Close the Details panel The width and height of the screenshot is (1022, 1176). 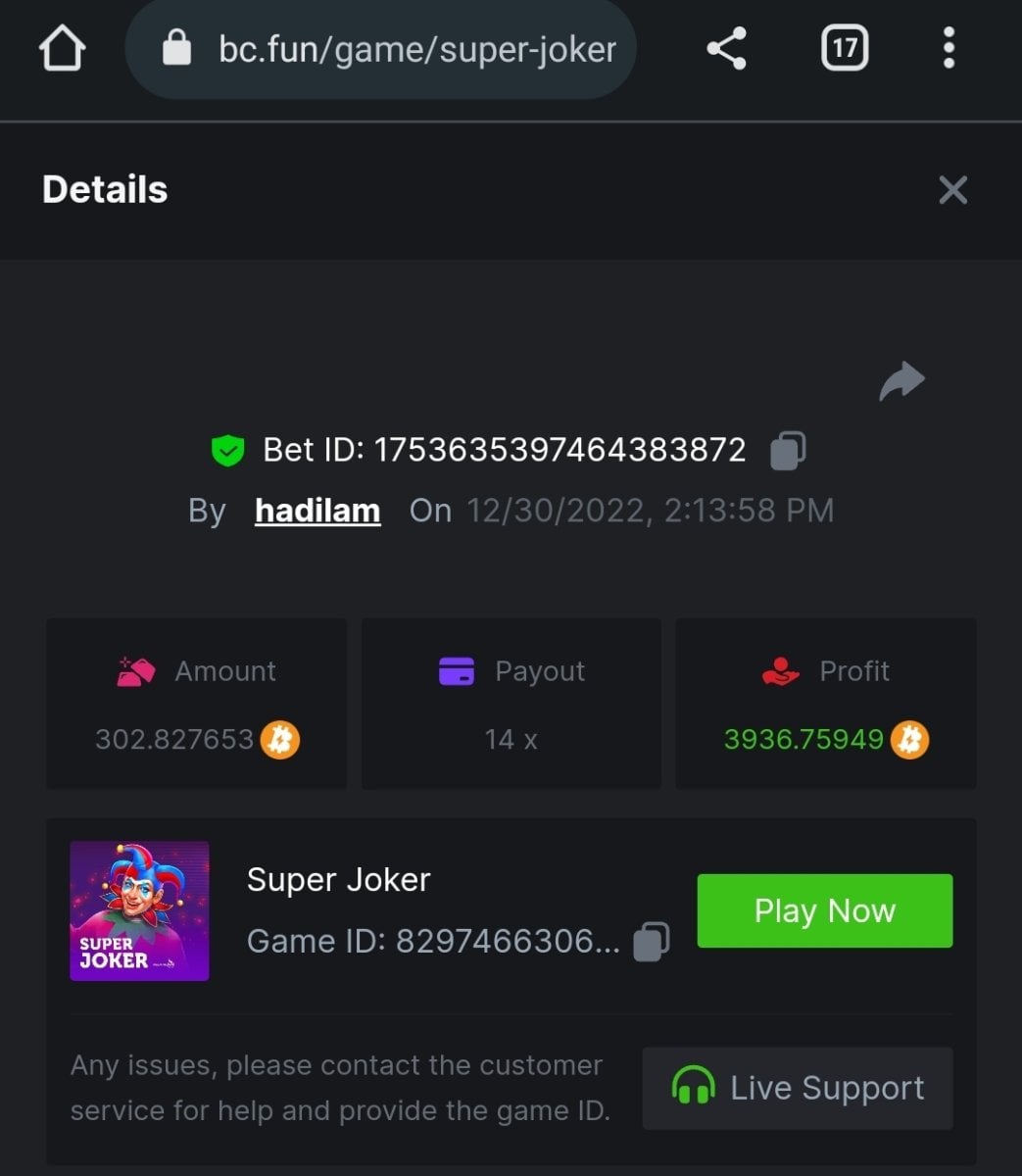952,190
